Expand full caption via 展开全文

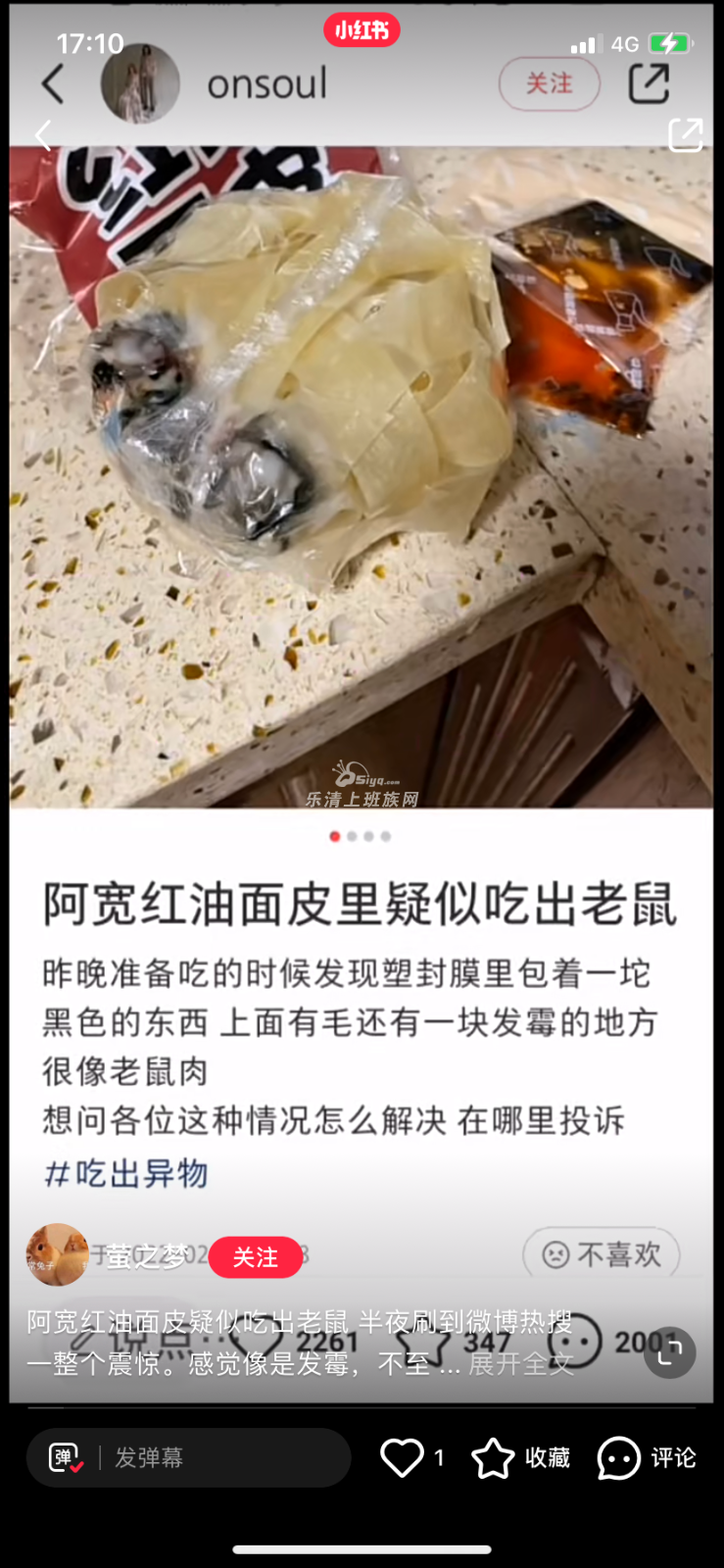[x=520, y=1363]
